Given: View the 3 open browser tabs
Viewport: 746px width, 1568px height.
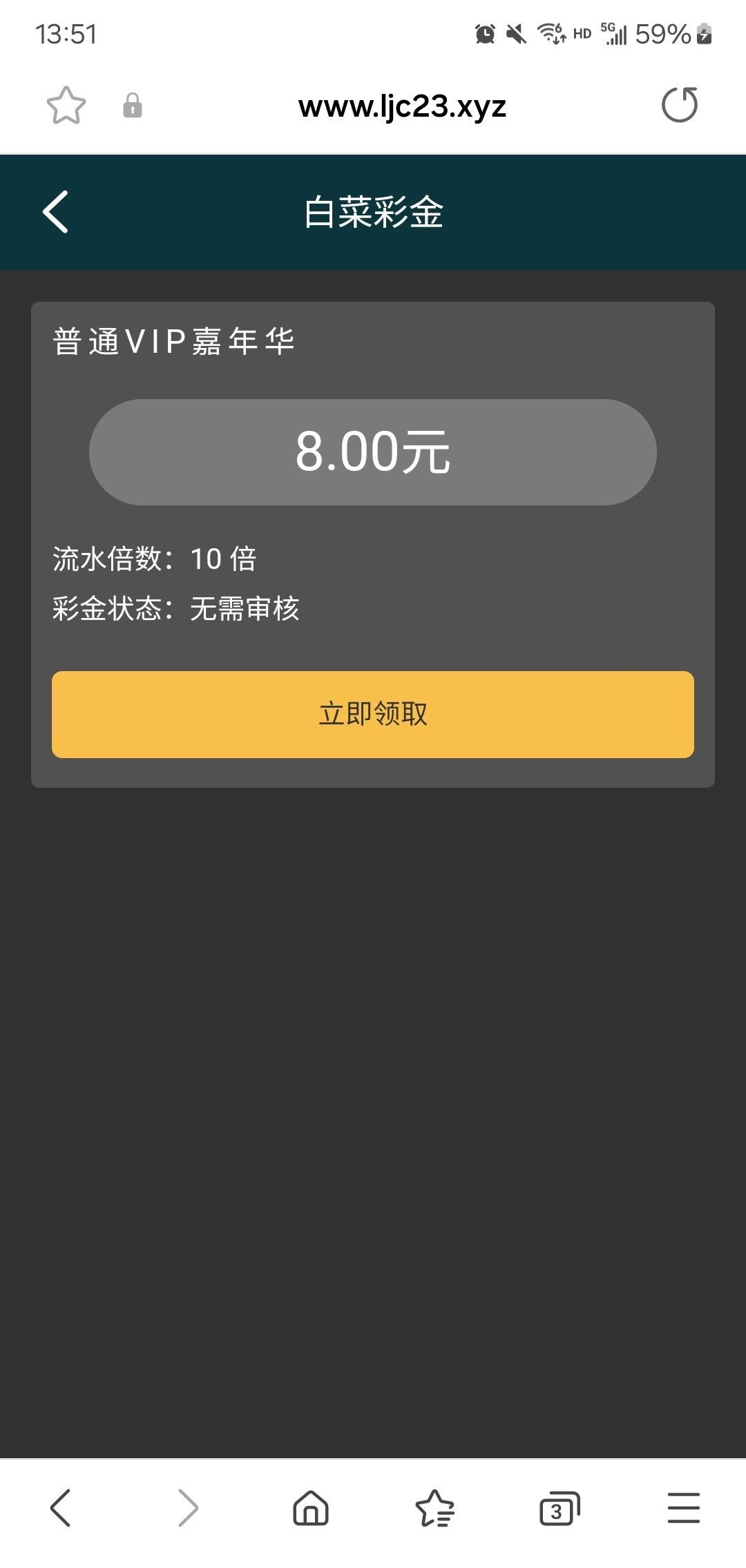Looking at the screenshot, I should tap(559, 1507).
